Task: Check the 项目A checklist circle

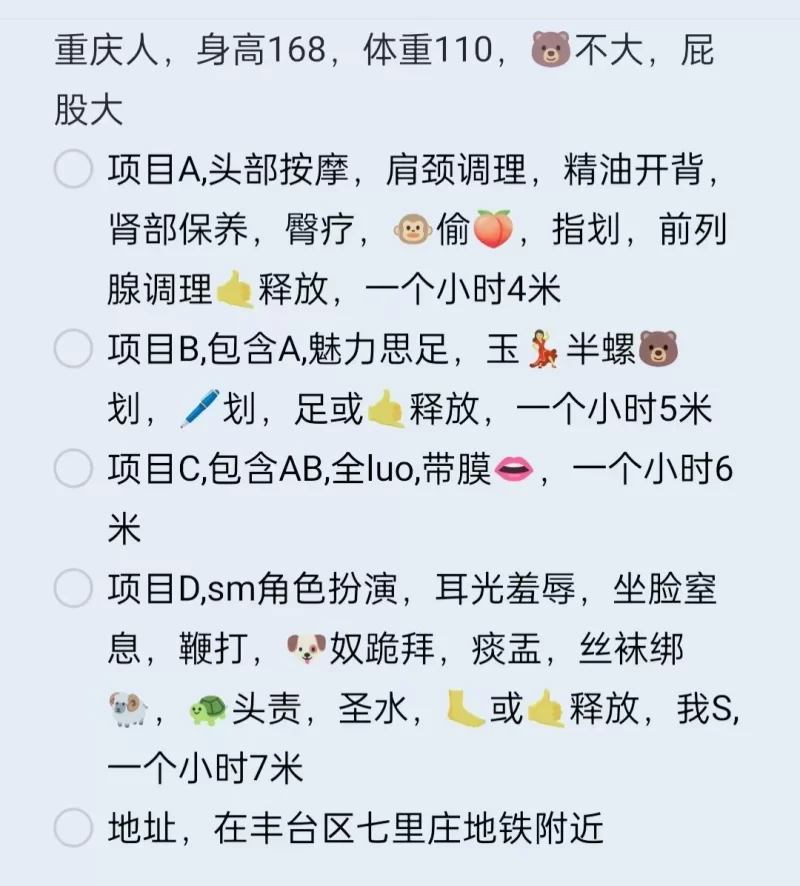Action: (73, 170)
